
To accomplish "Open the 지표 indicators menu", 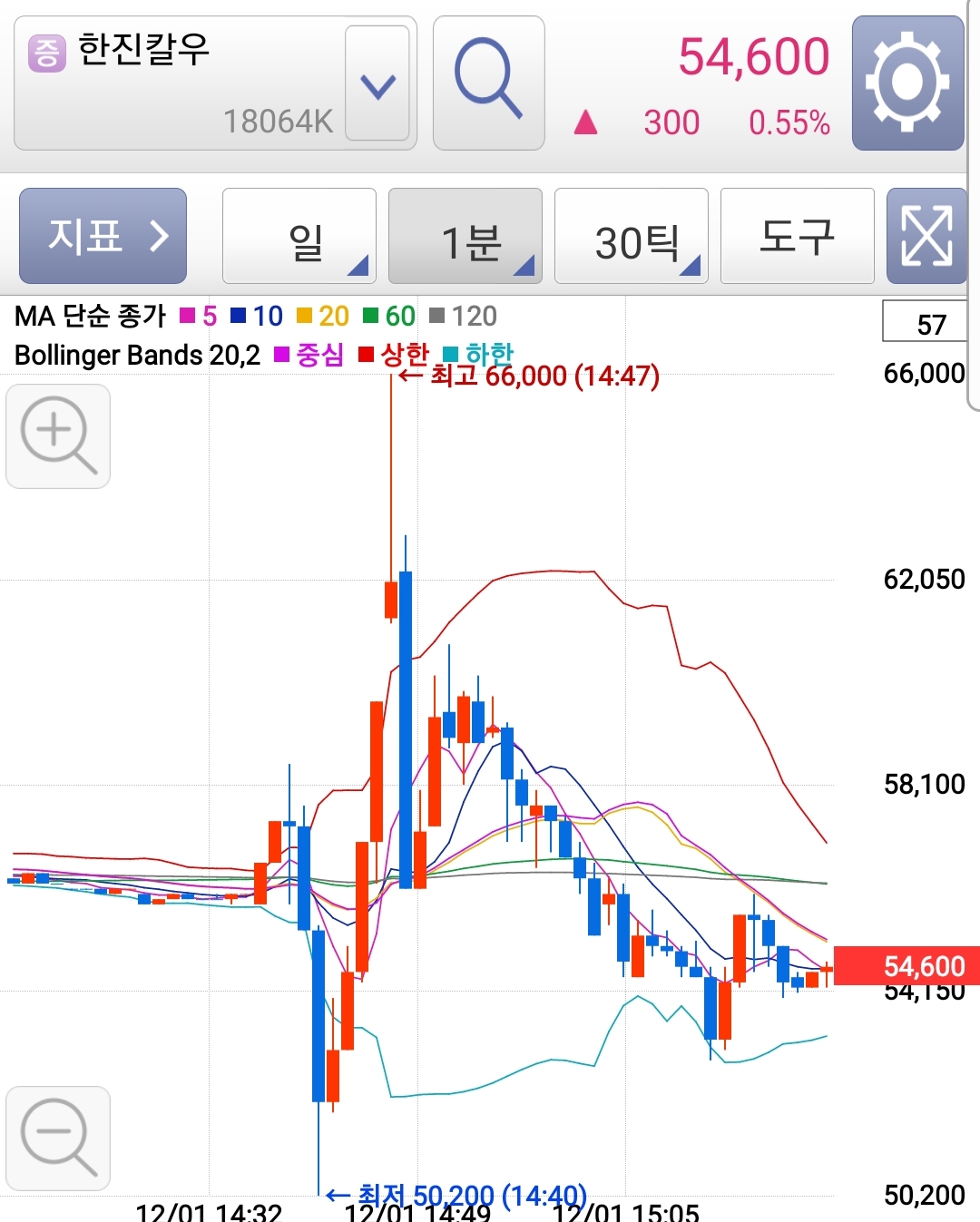I will pos(103,236).
